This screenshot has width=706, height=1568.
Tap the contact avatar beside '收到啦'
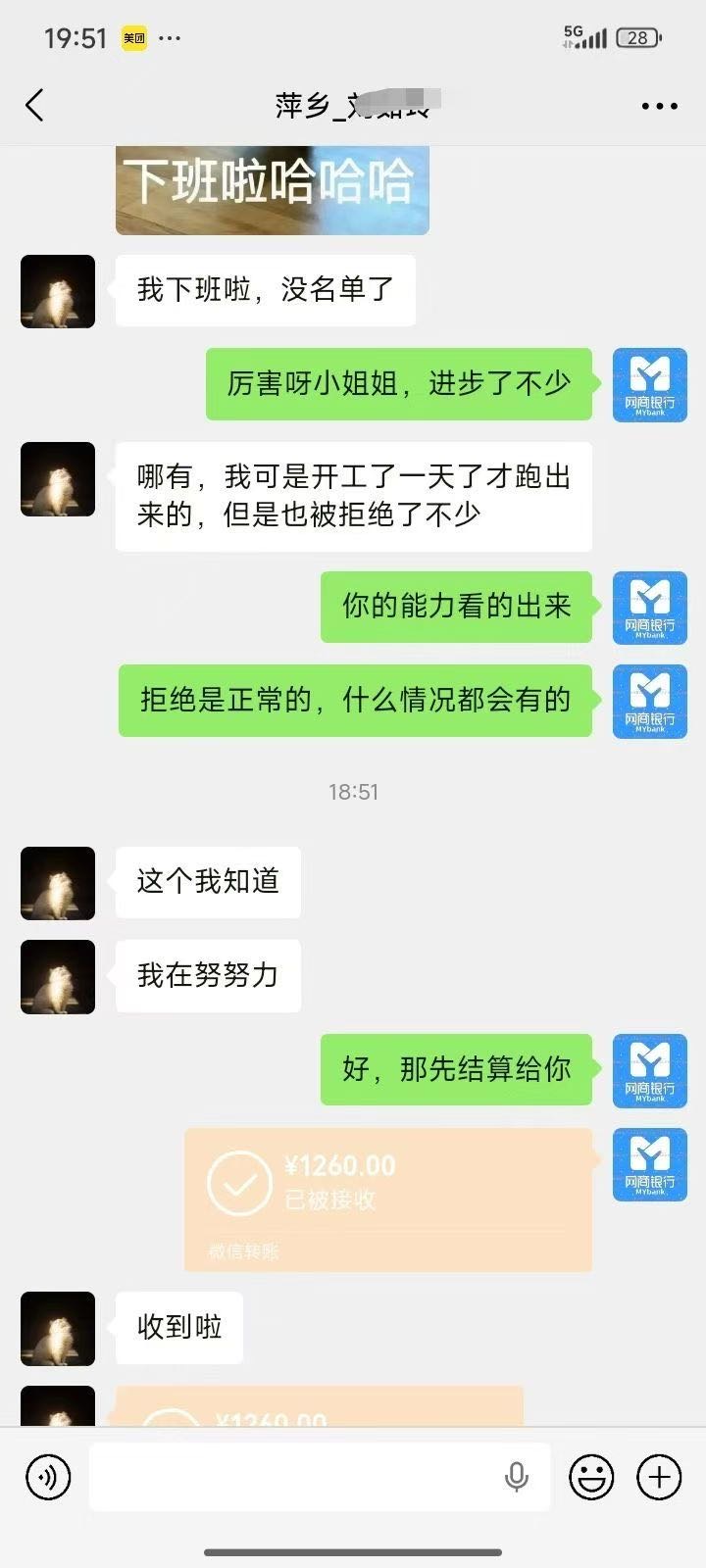(57, 1328)
